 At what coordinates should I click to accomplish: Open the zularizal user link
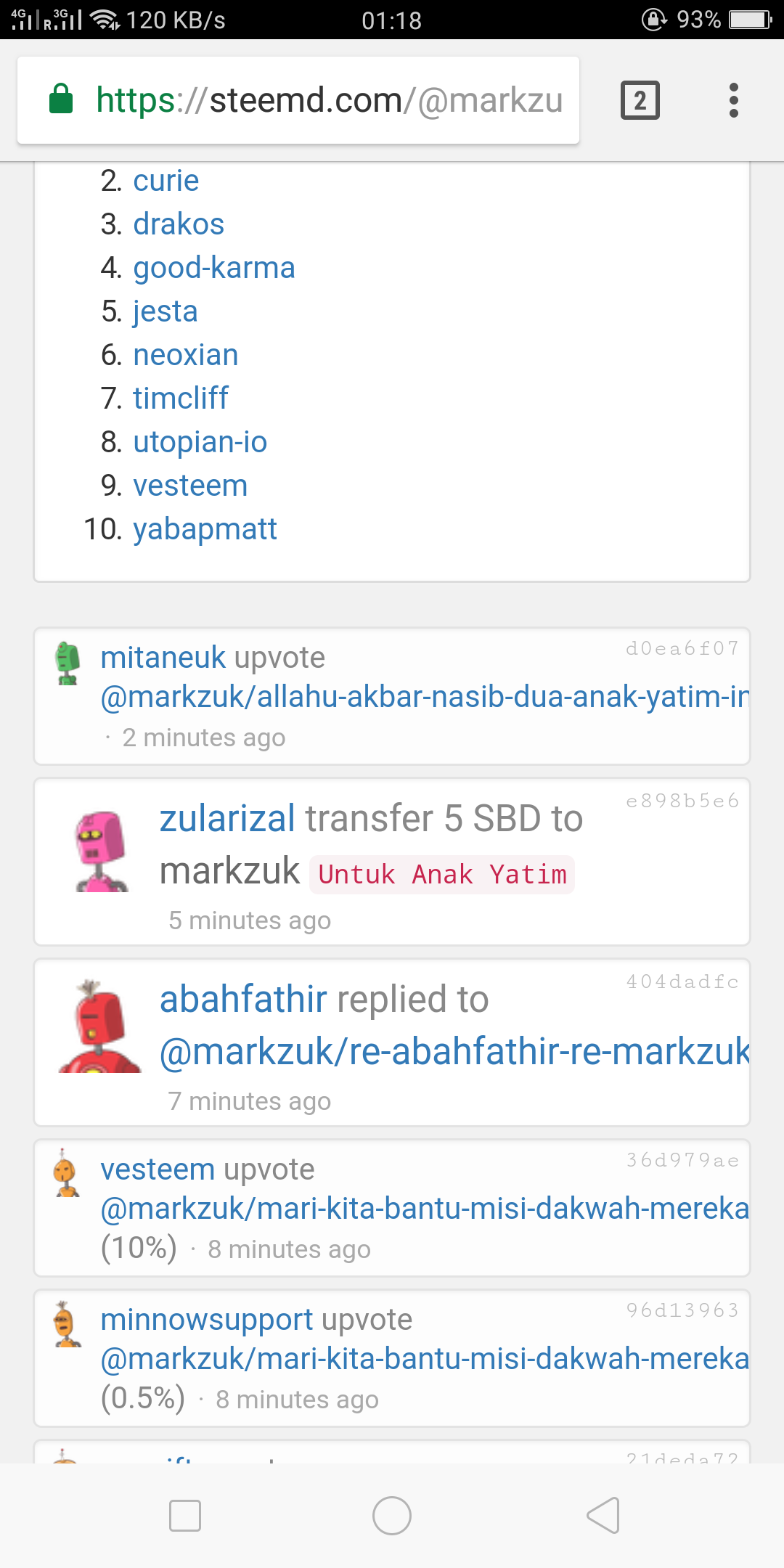point(227,819)
